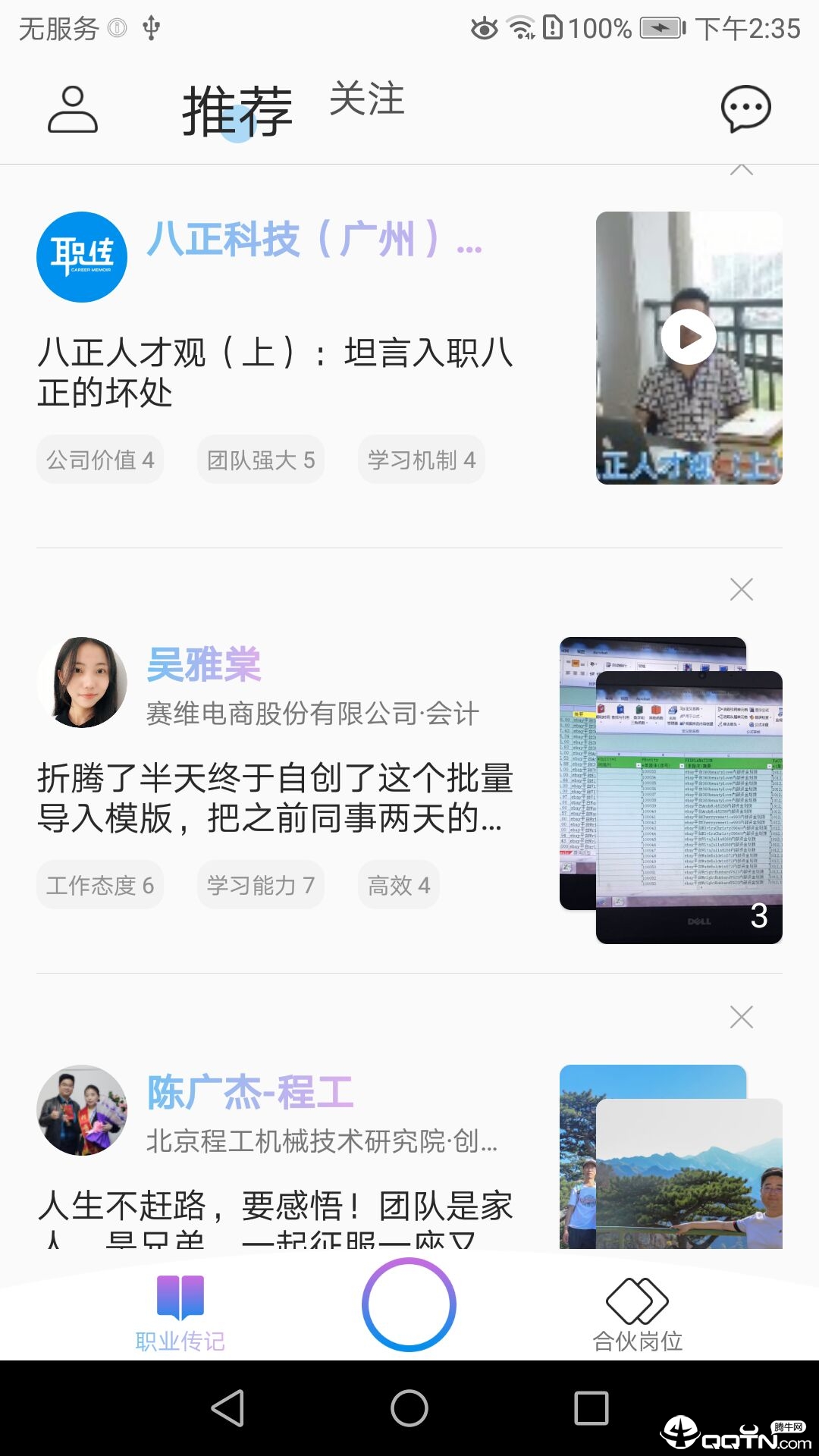This screenshot has height=1456, width=819.
Task: Tap the 公司价值 4 tag chip
Action: (100, 460)
